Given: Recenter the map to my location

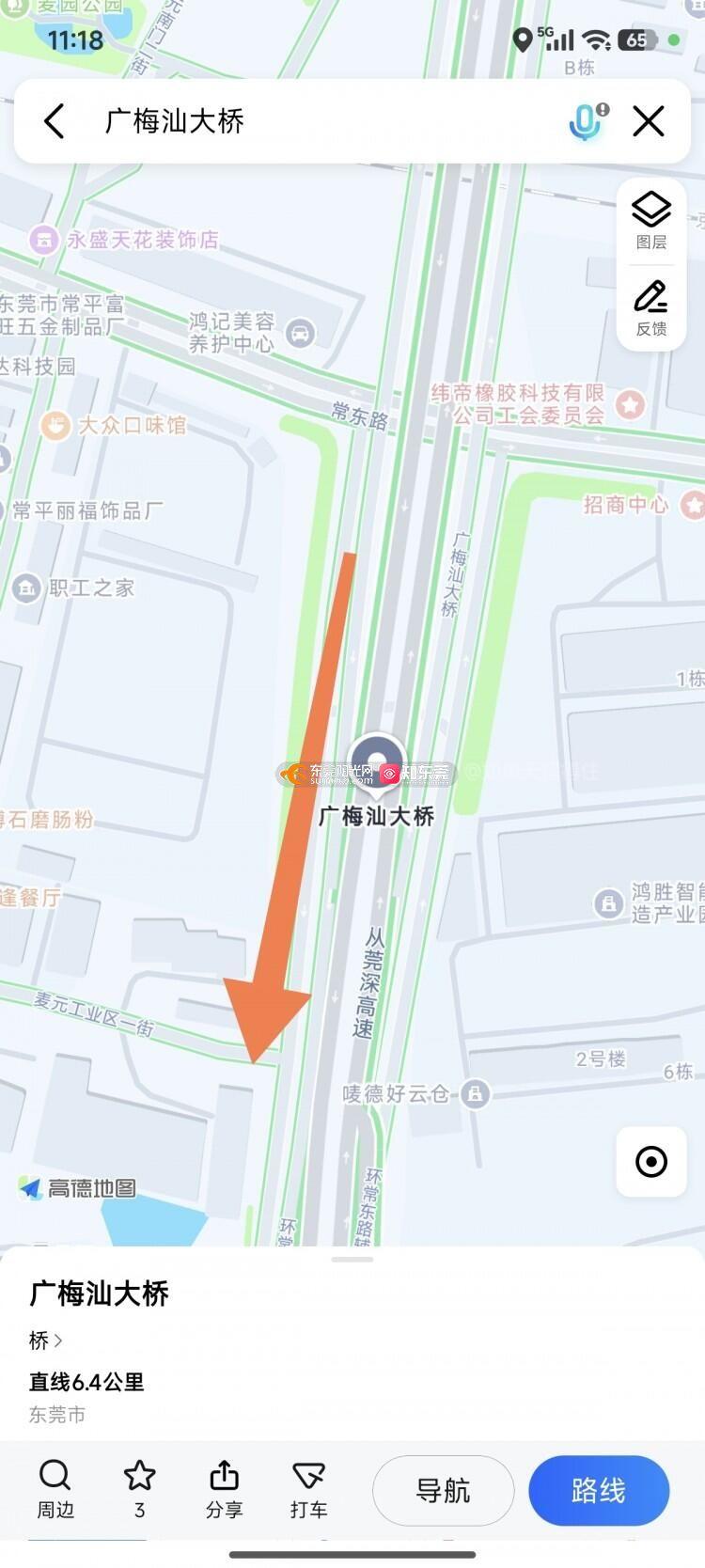Looking at the screenshot, I should click(x=650, y=1161).
